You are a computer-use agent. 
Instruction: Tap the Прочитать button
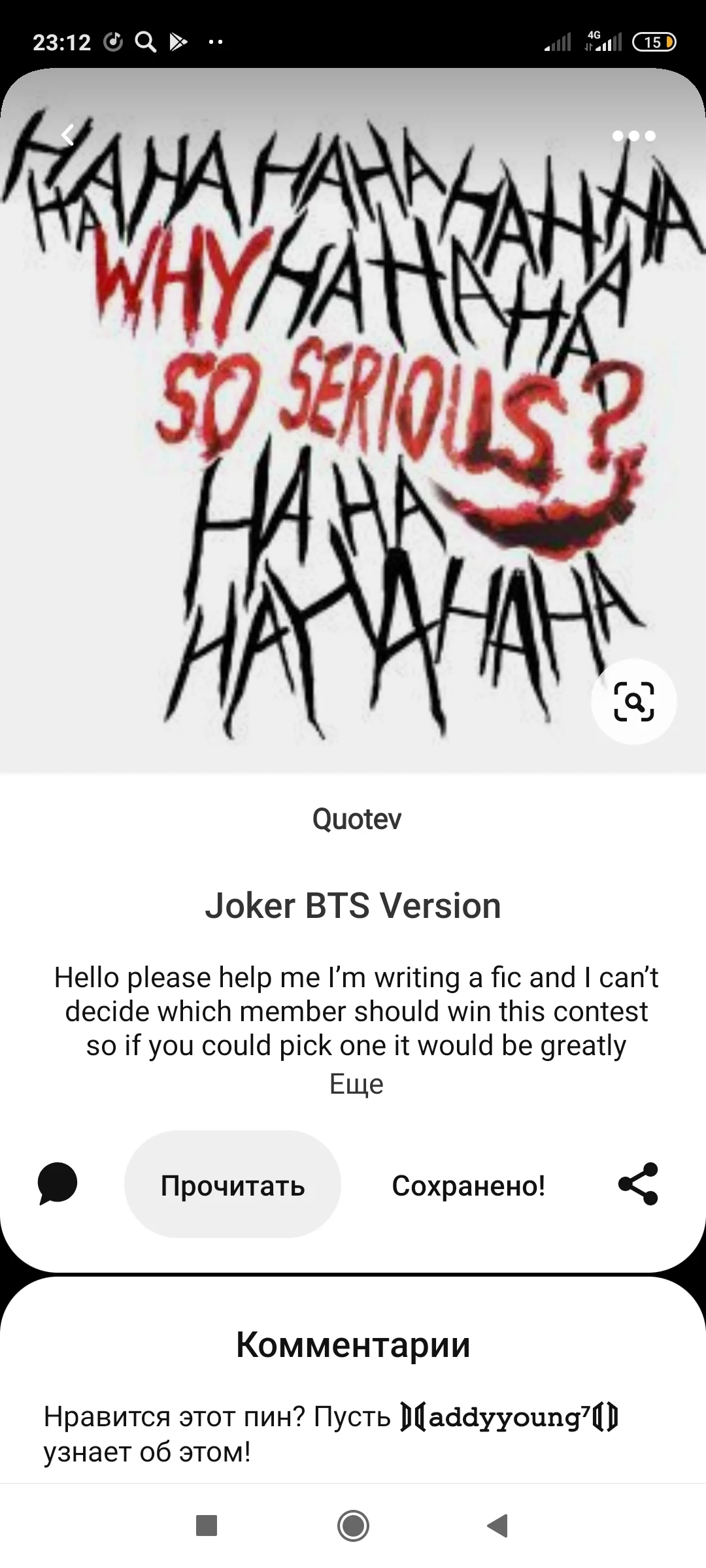click(x=233, y=1184)
